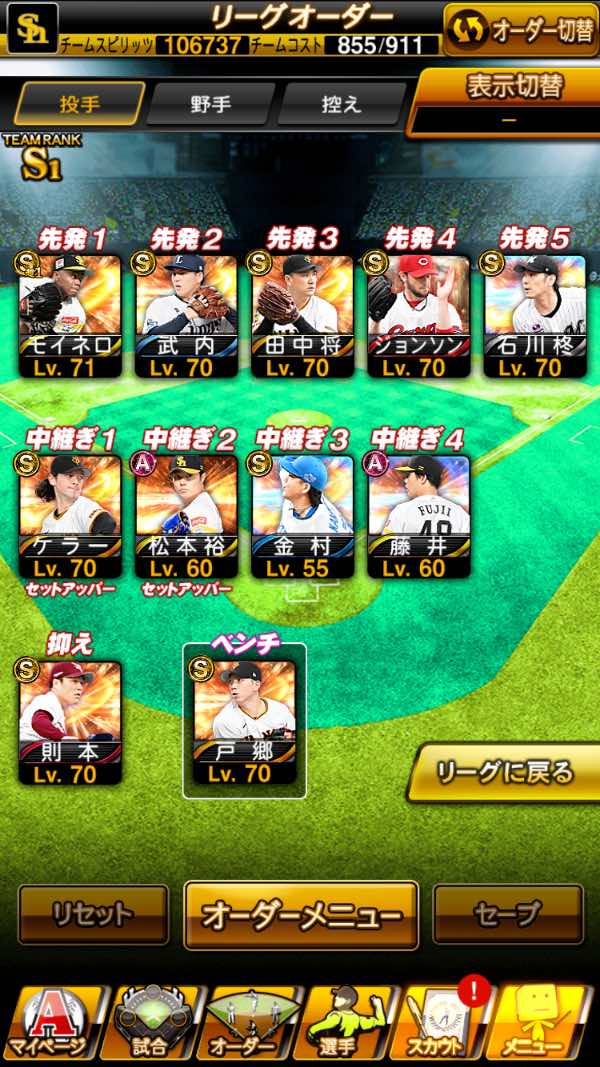Select the 投手 tab
The height and width of the screenshot is (1067, 600).
[80, 104]
